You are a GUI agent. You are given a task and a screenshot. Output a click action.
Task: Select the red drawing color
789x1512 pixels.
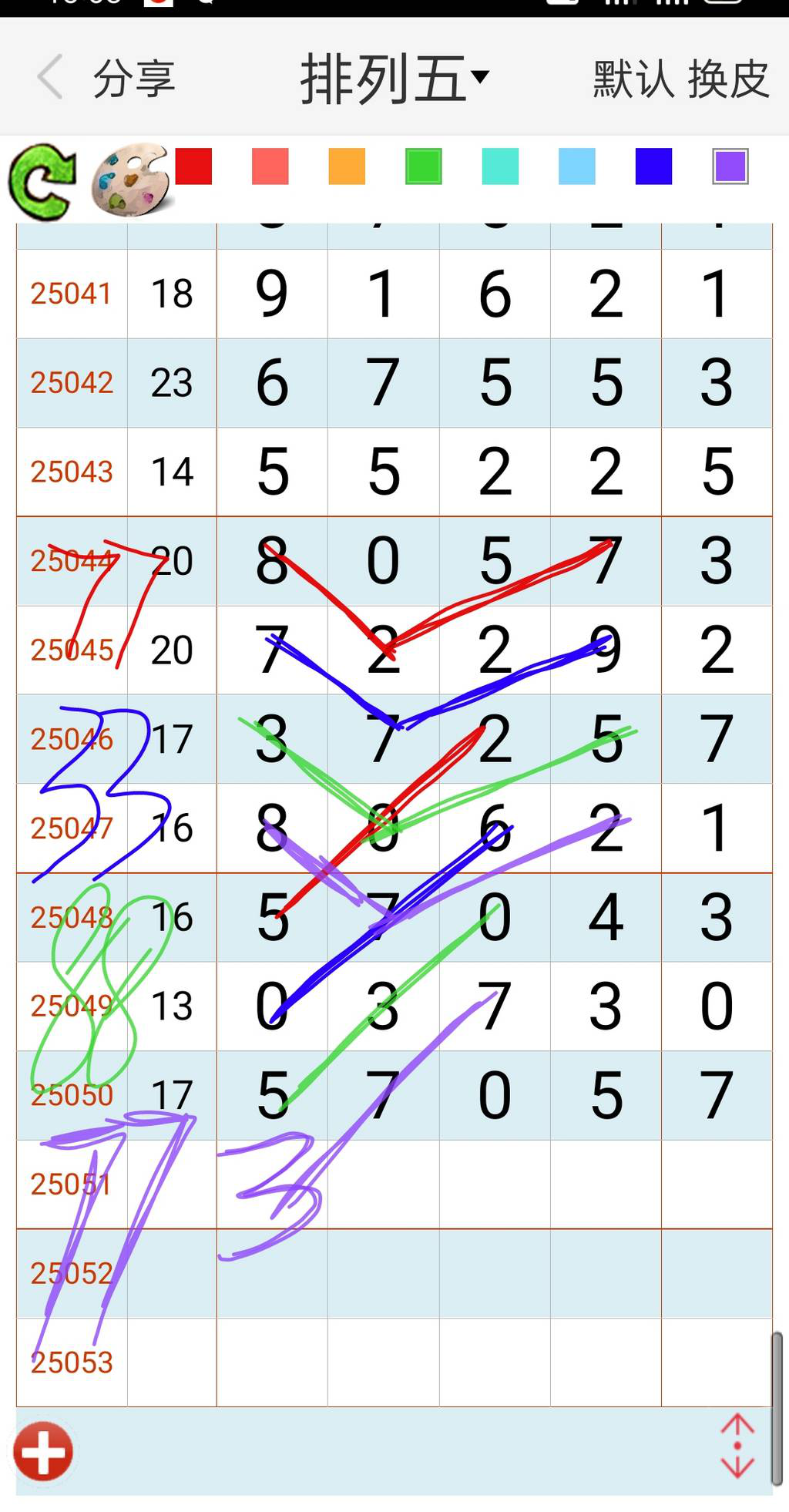pyautogui.click(x=194, y=166)
